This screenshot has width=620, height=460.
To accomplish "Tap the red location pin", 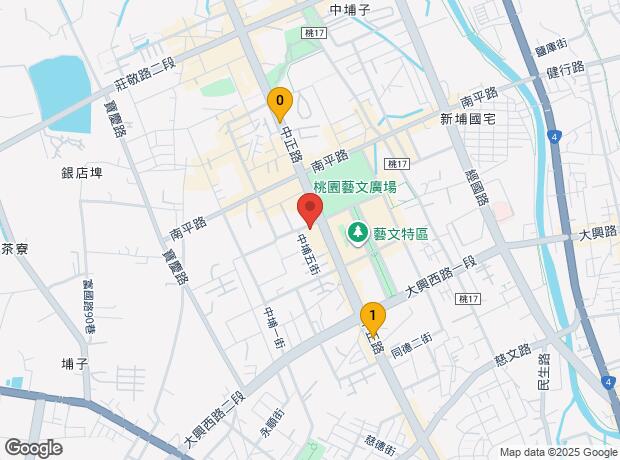I will (309, 210).
